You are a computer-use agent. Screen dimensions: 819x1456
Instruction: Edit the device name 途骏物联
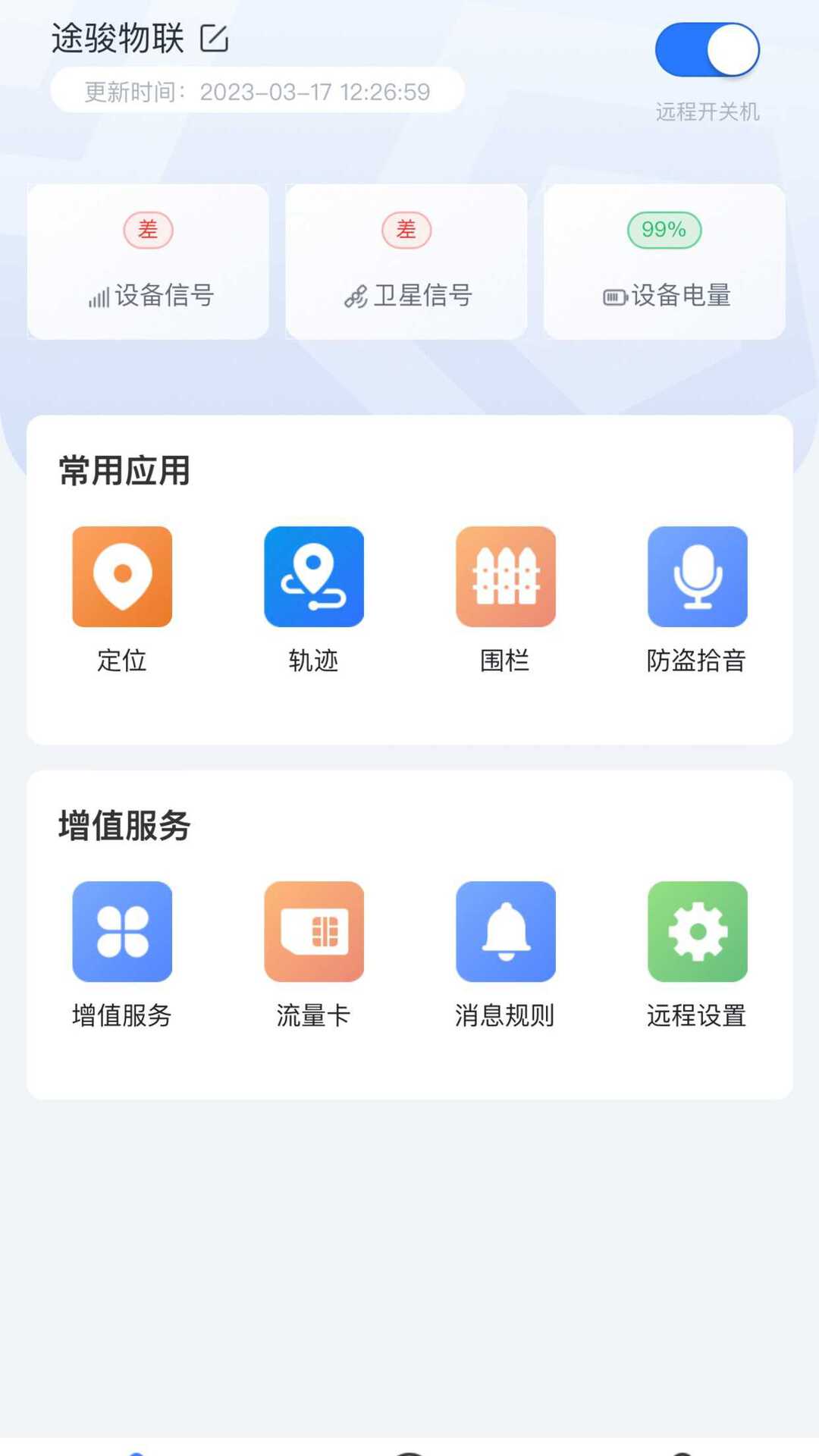[x=214, y=38]
